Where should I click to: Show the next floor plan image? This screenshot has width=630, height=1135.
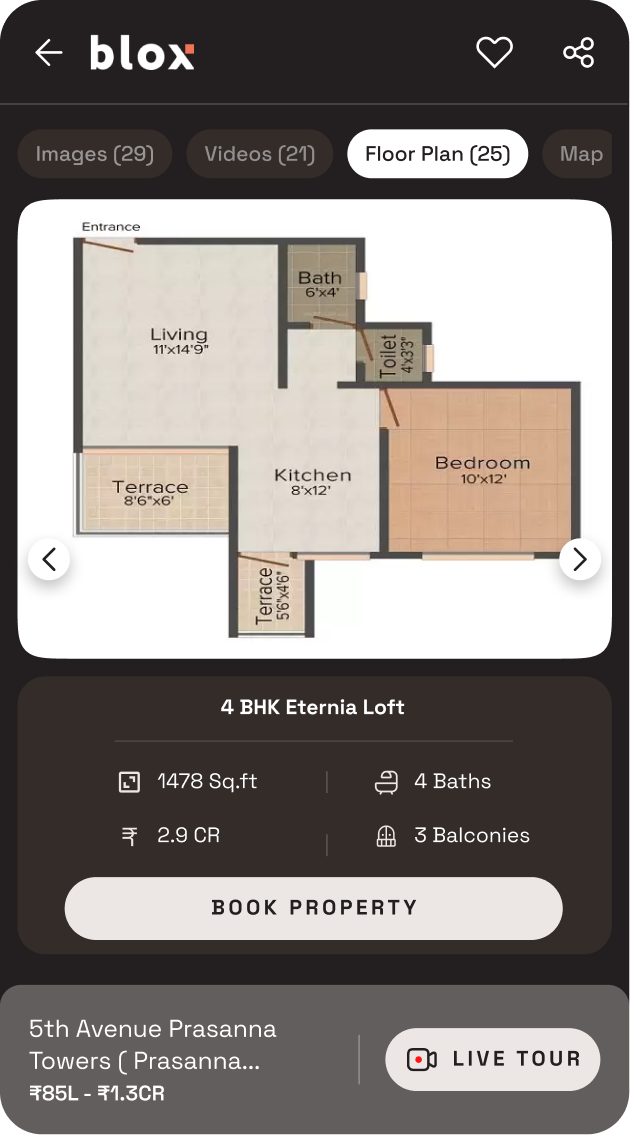(x=580, y=559)
